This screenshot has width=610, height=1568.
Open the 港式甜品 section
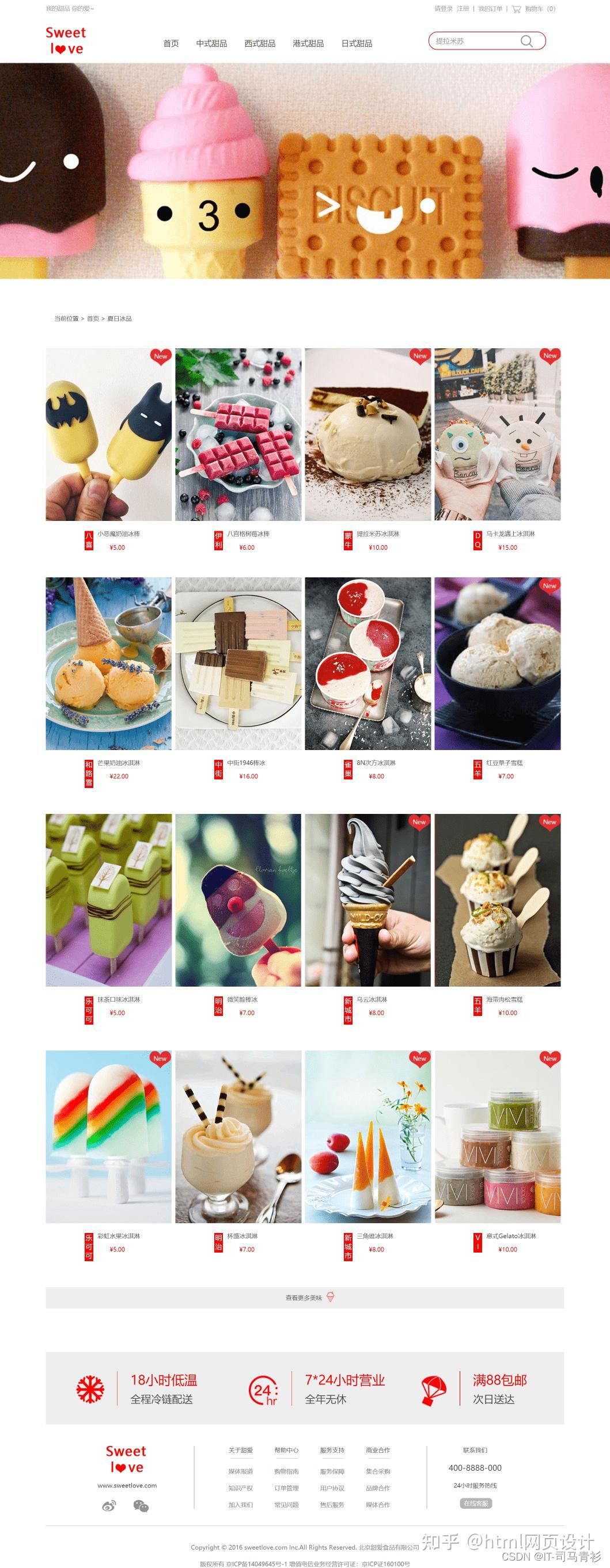coord(308,44)
